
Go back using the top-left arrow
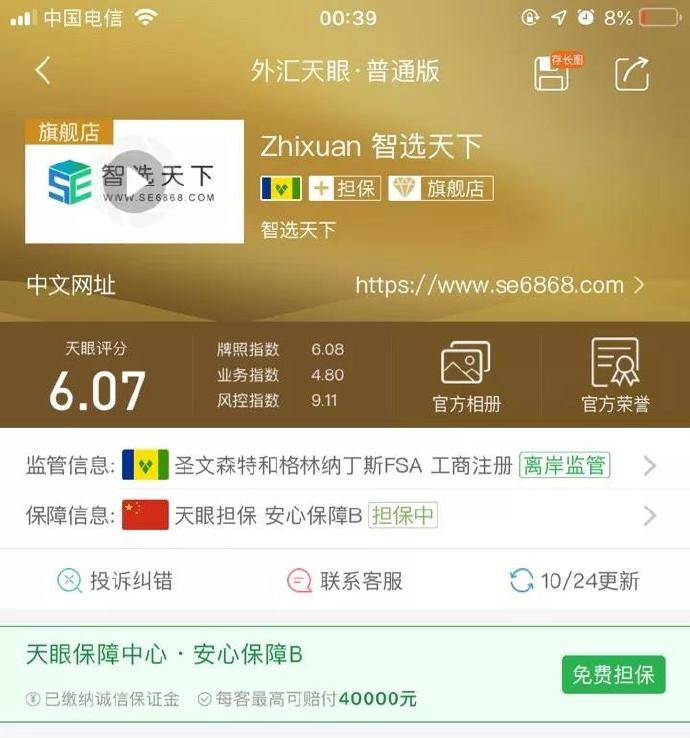tap(42, 71)
